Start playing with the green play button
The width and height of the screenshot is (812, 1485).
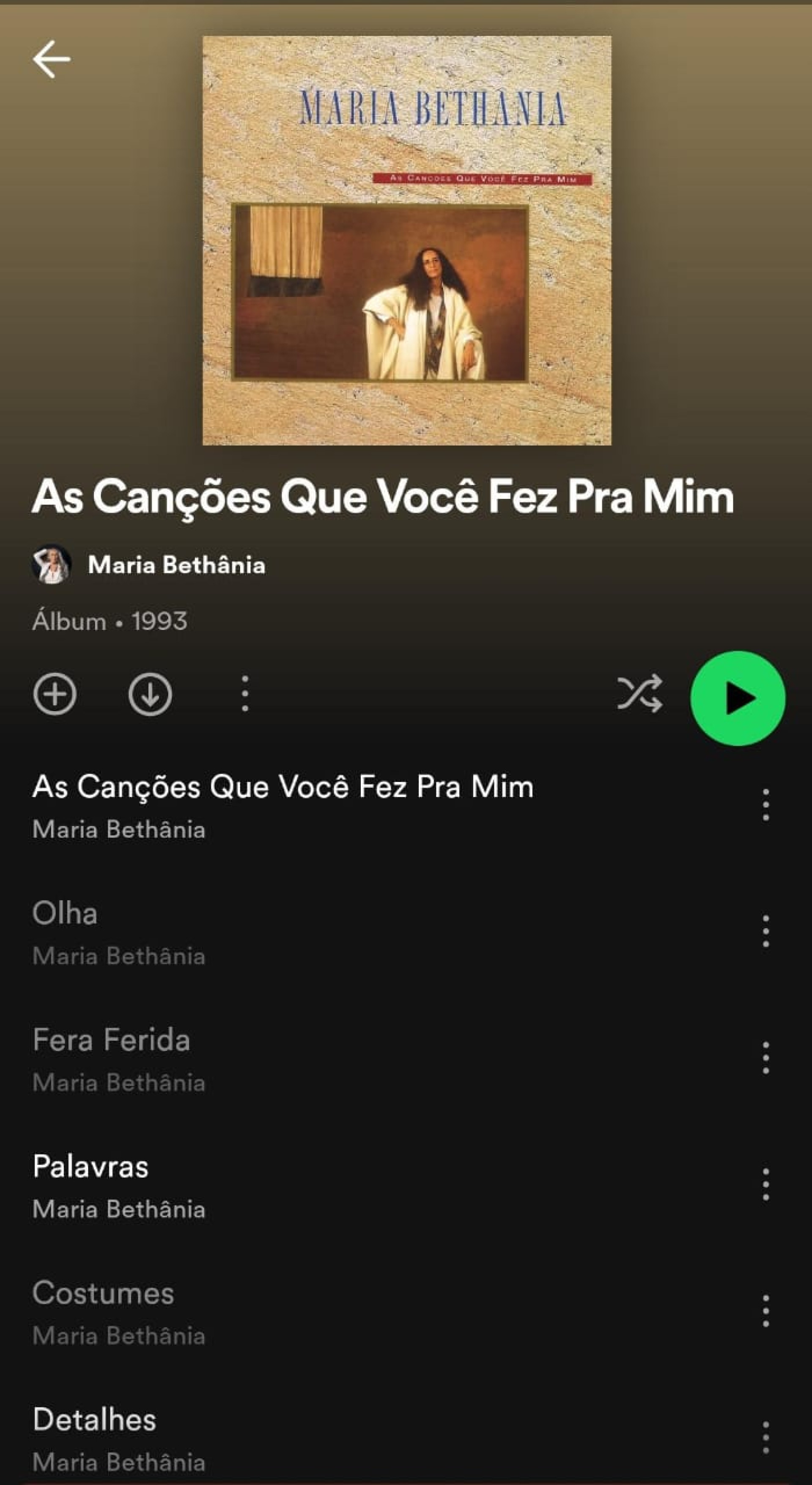[x=738, y=698]
